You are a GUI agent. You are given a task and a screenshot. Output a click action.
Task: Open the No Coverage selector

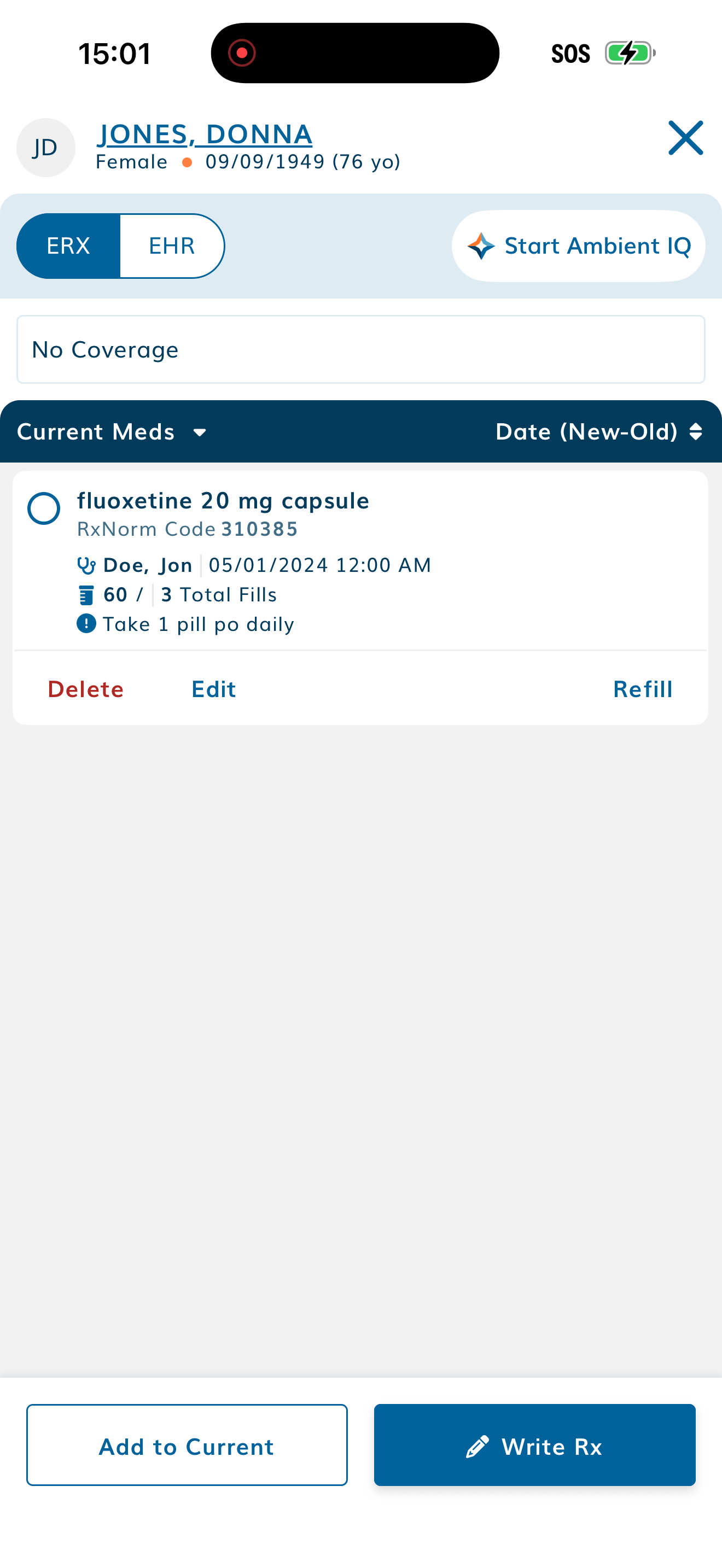point(361,349)
